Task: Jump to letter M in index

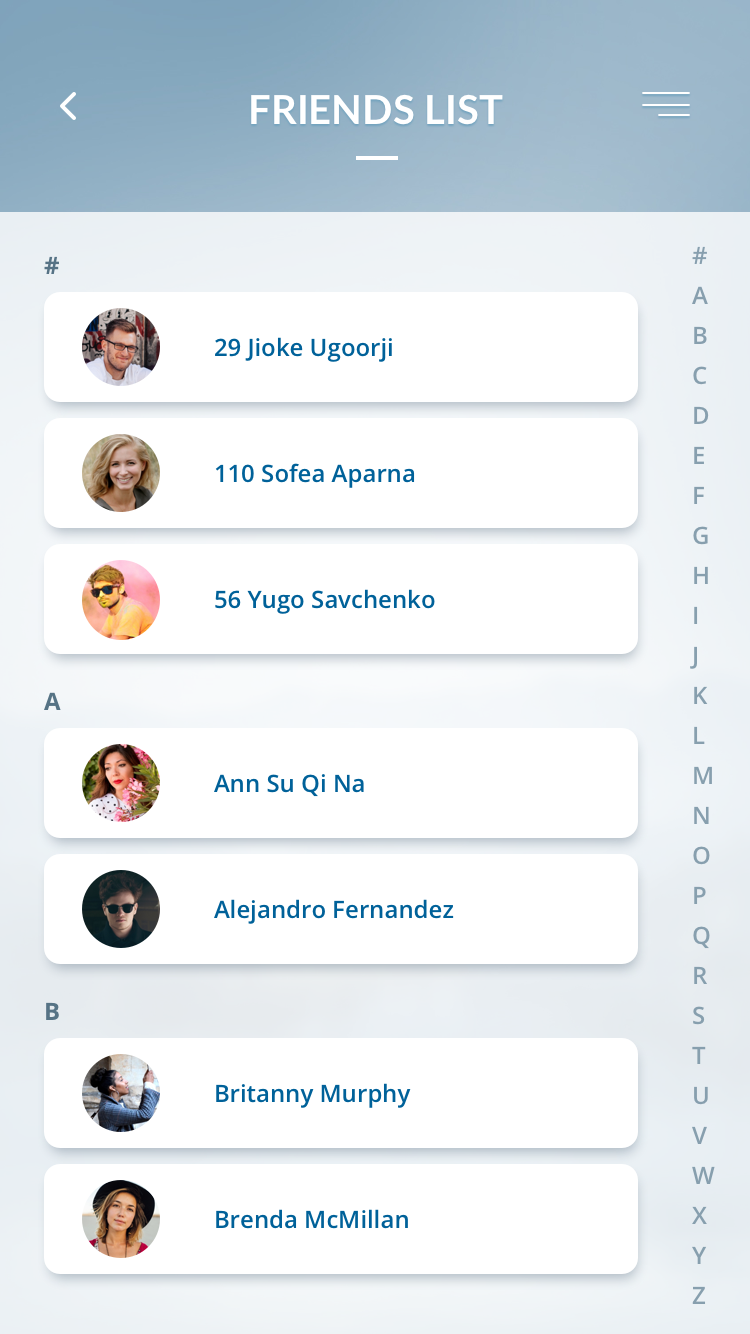Action: pyautogui.click(x=702, y=775)
